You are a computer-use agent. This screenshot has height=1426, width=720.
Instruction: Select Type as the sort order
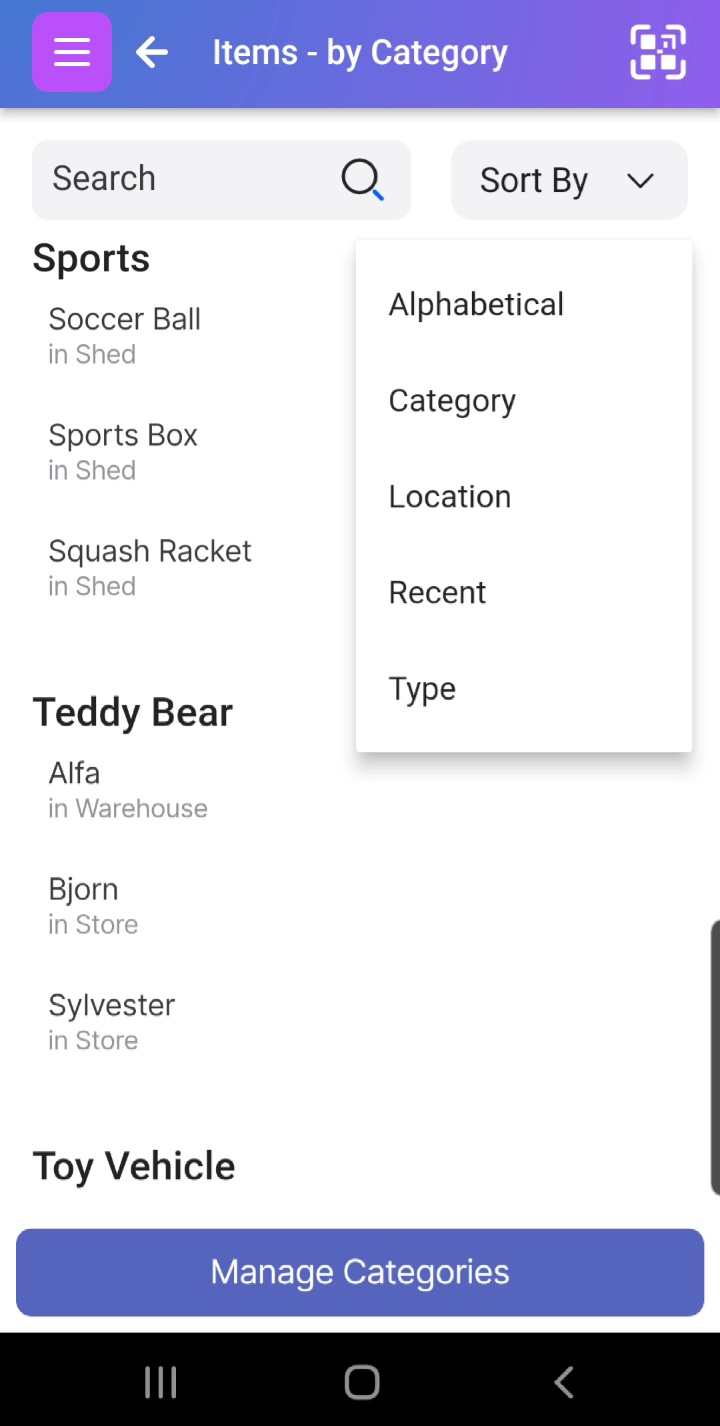[x=422, y=688]
